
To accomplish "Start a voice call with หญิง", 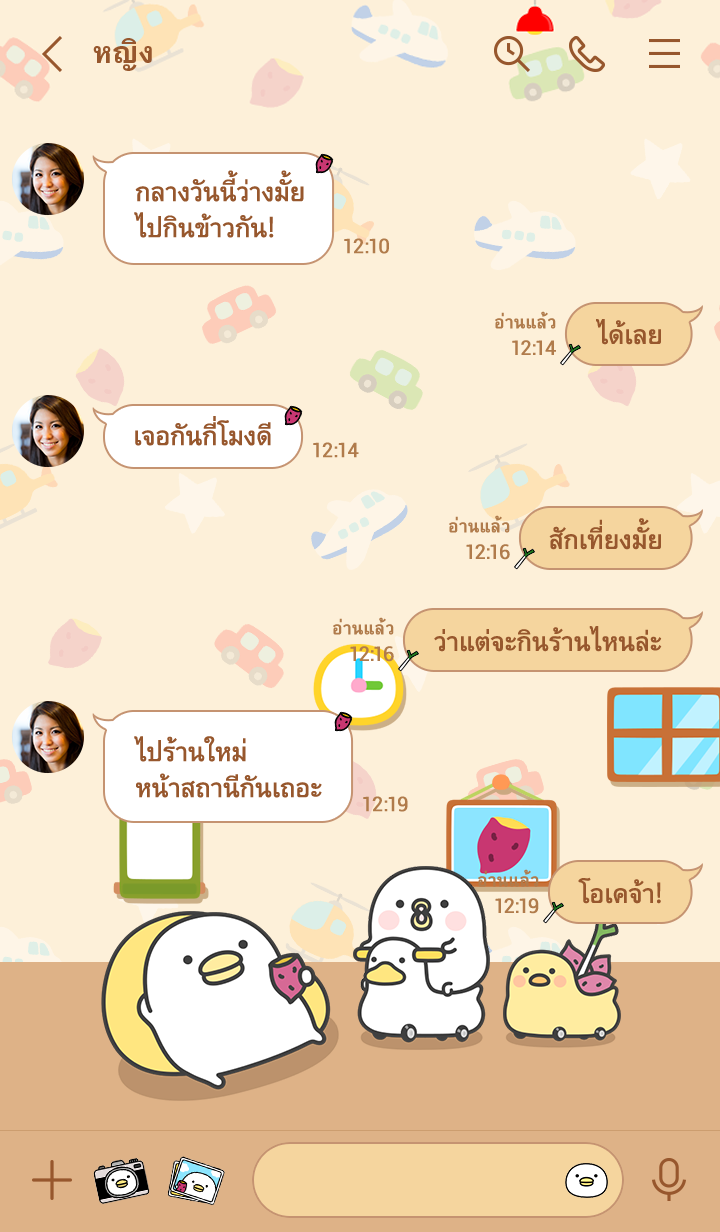I will [587, 54].
